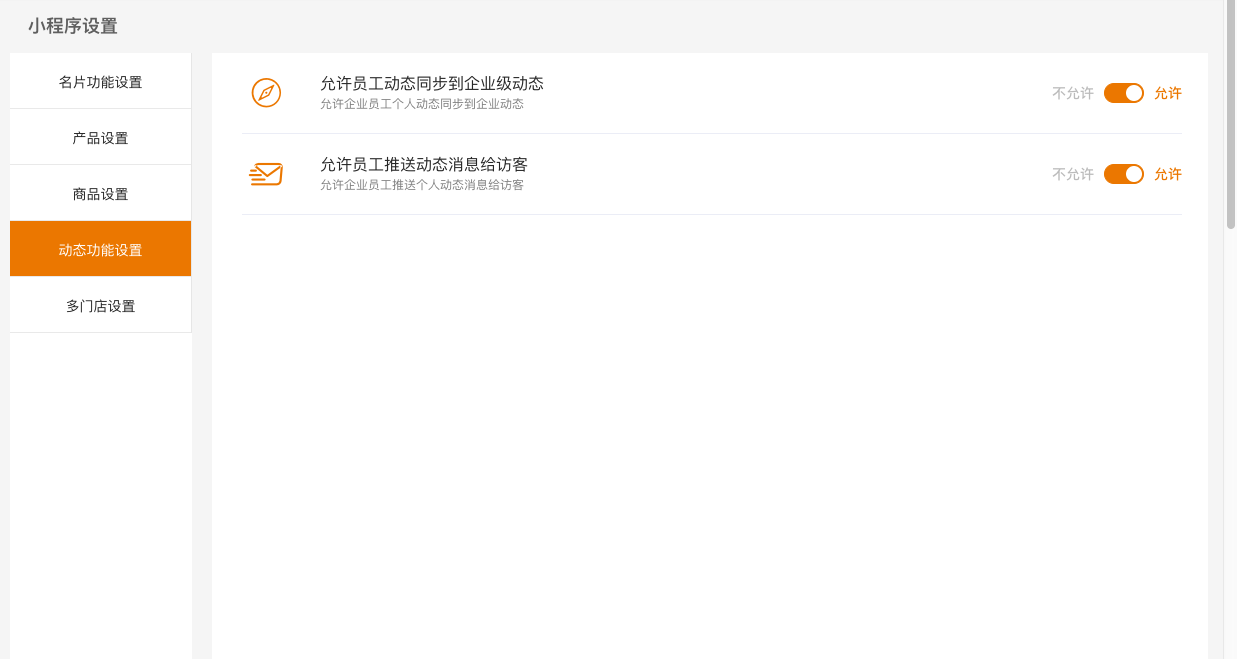Open 多门店设置 settings page
Screen dimensions: 1237x659
(100, 306)
